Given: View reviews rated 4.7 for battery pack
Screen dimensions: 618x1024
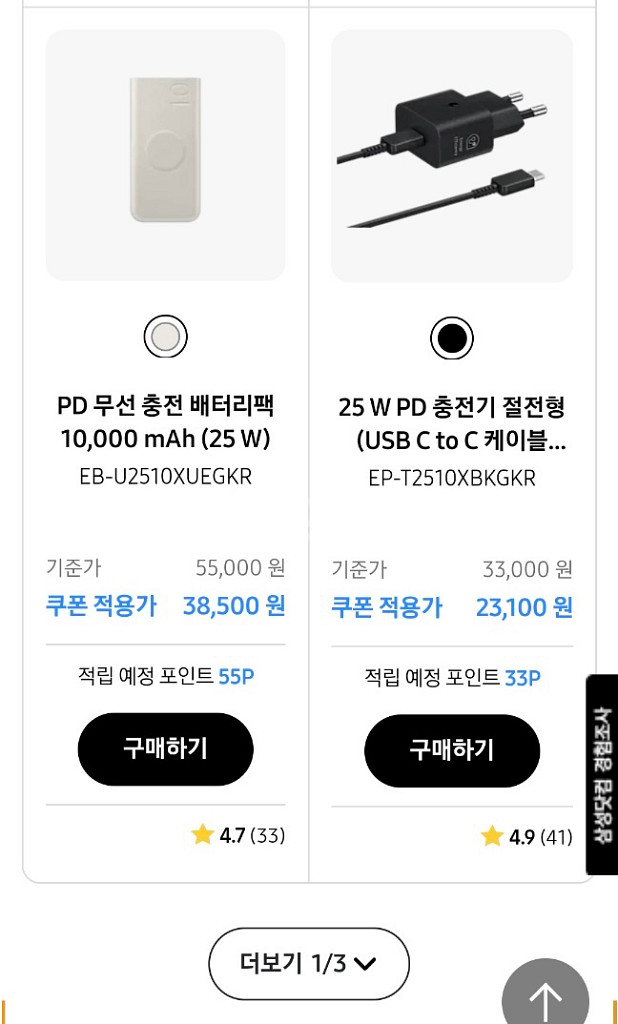Looking at the screenshot, I should [x=238, y=835].
